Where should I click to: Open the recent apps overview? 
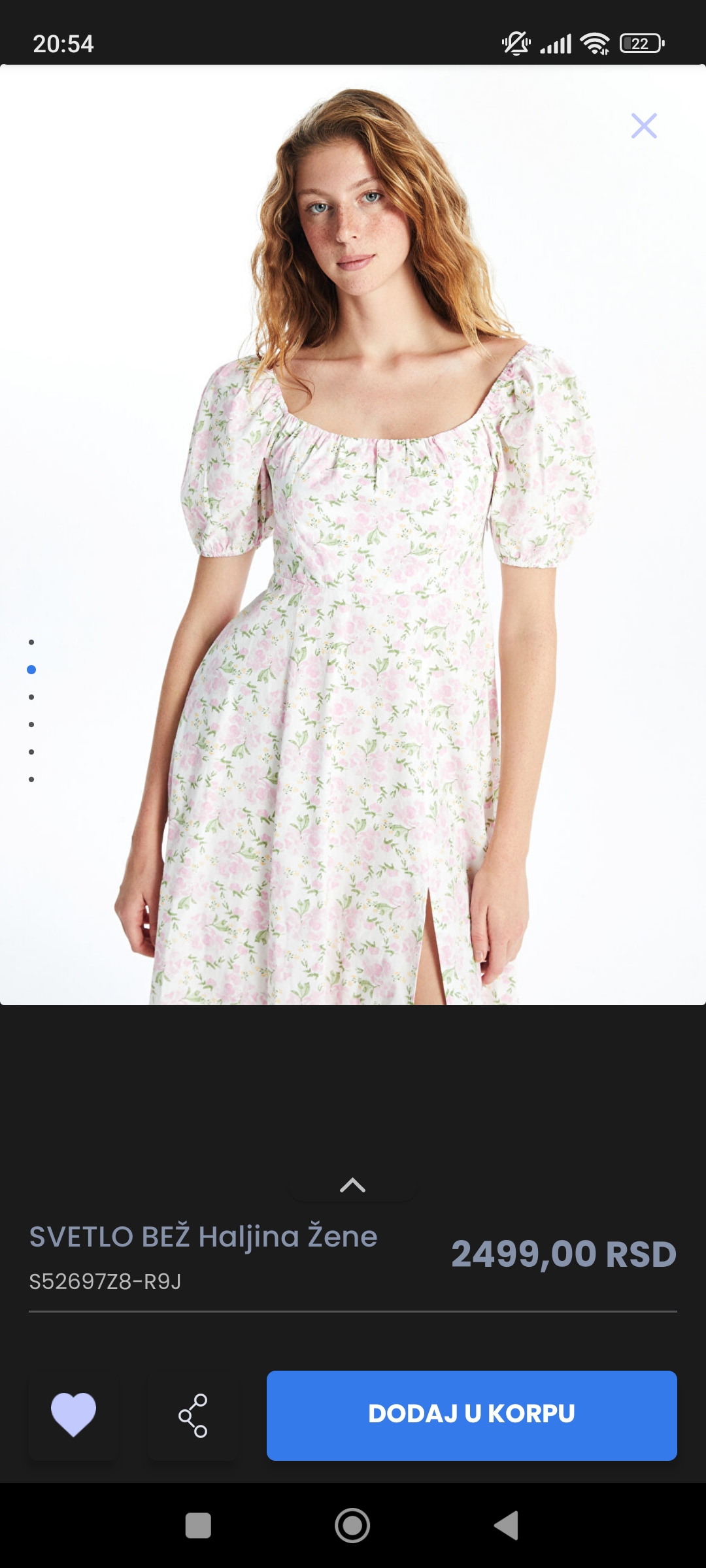(x=198, y=1526)
